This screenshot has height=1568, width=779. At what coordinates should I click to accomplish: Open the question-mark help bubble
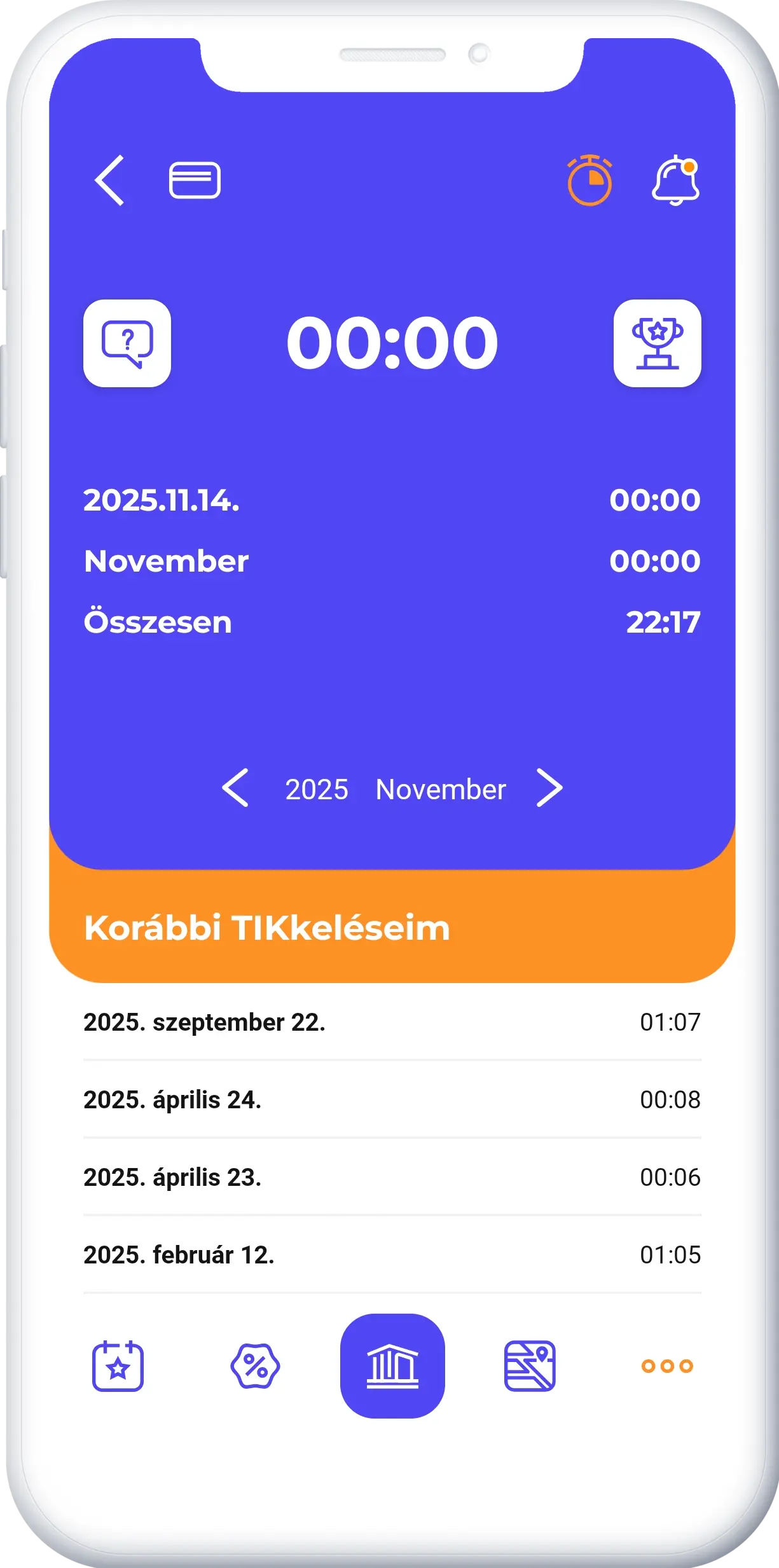[x=127, y=343]
